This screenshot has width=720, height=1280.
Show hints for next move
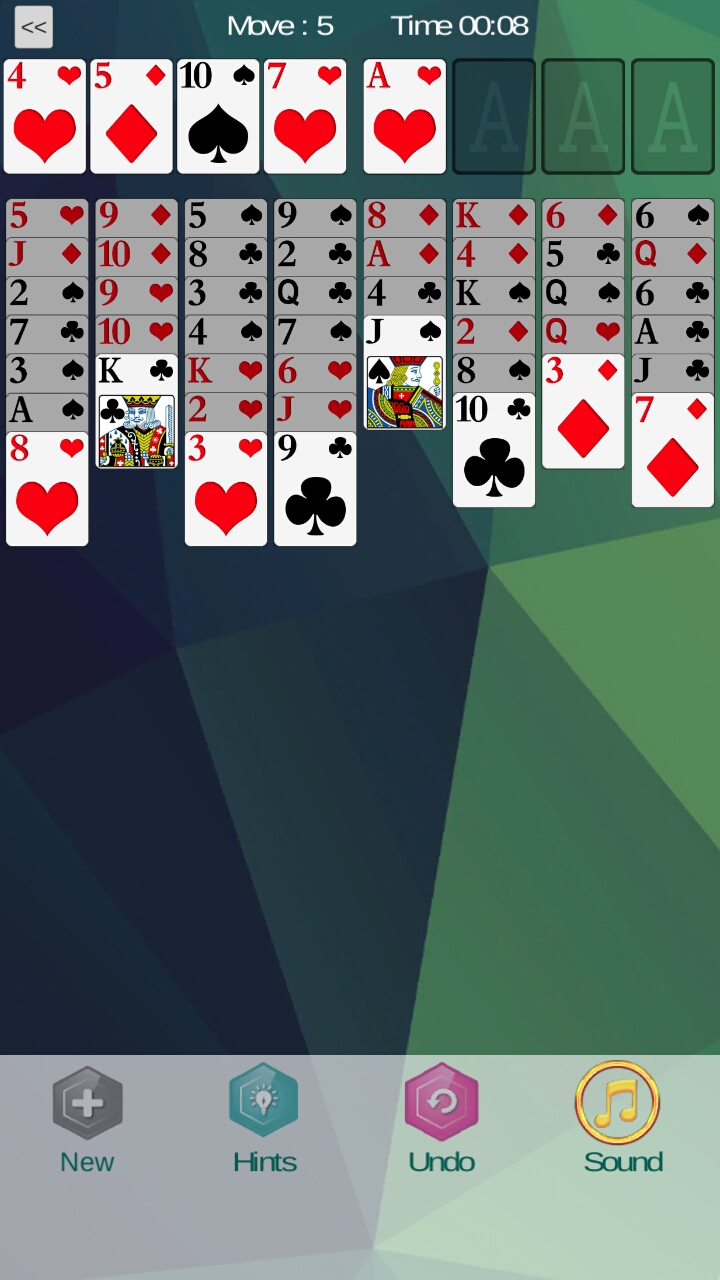[x=264, y=1120]
